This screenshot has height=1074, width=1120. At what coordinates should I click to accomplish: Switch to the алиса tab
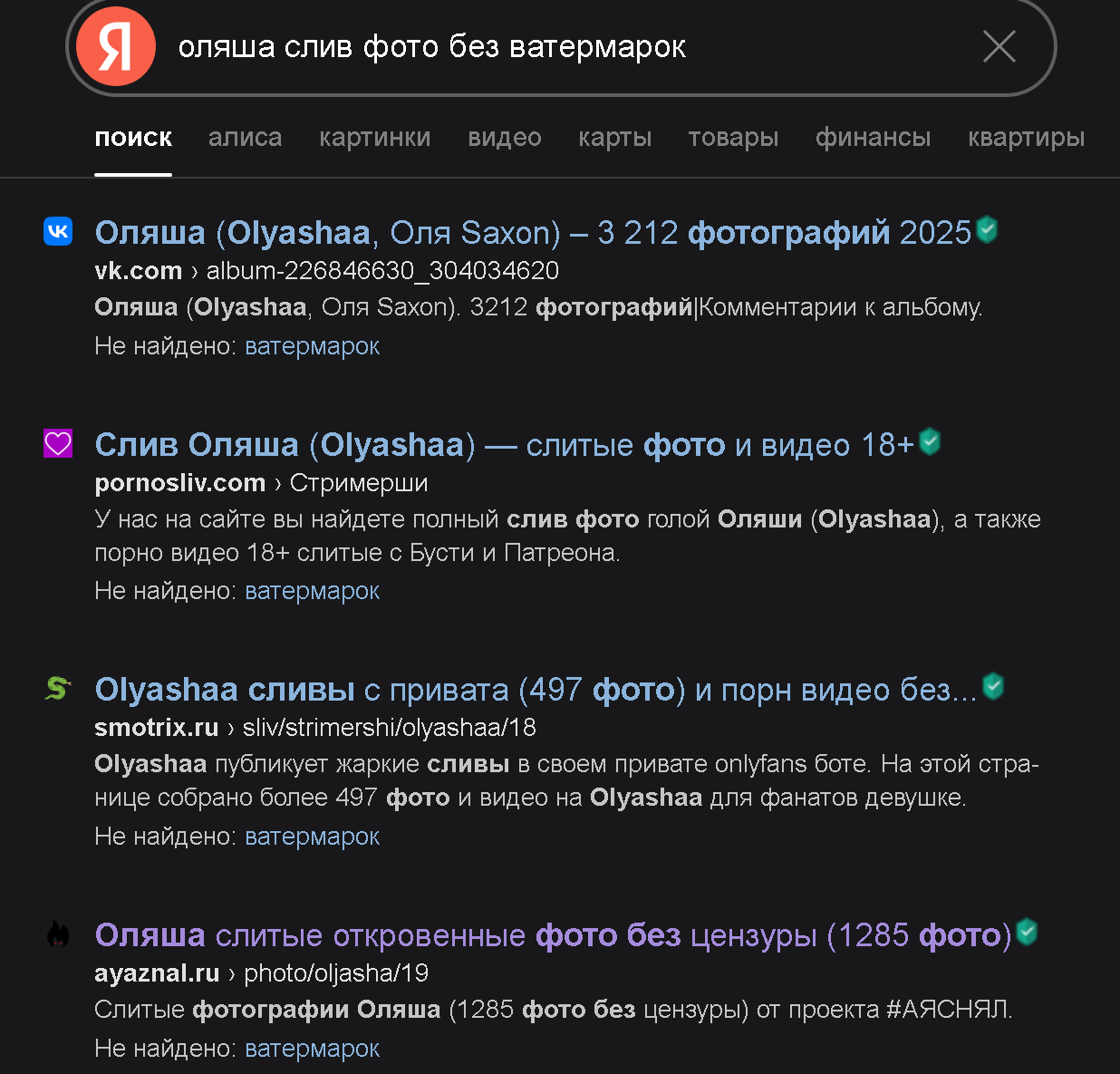[x=245, y=138]
